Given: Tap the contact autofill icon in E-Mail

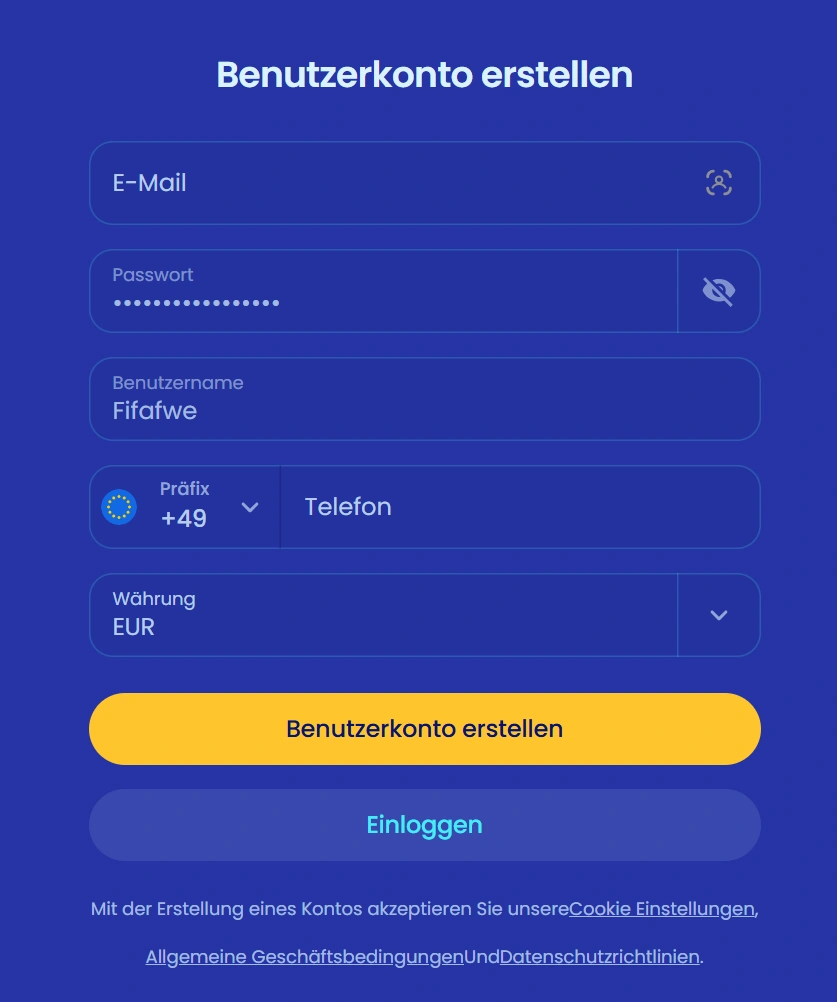Looking at the screenshot, I should point(718,183).
